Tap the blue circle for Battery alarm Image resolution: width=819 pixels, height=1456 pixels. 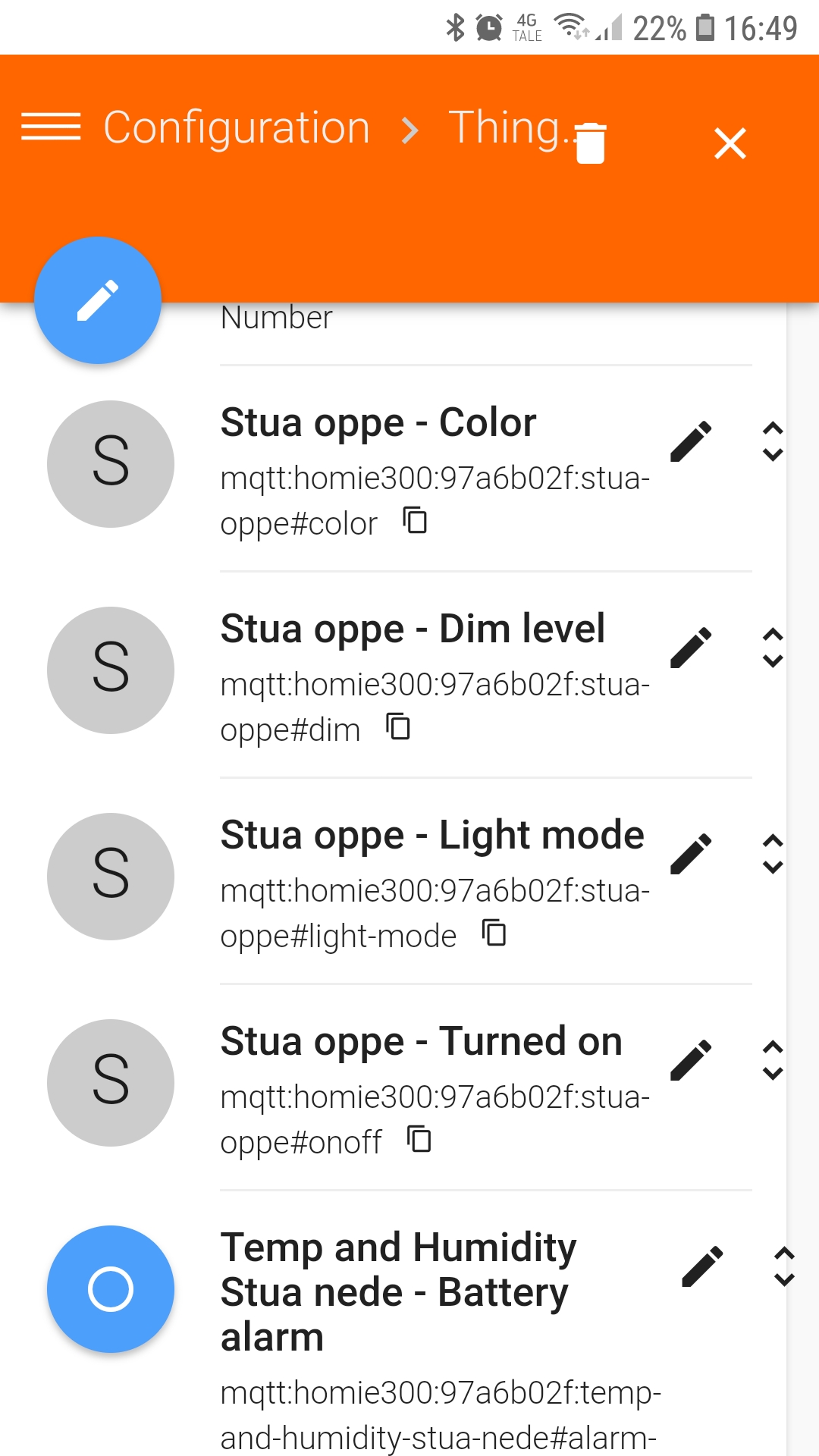click(x=111, y=1289)
